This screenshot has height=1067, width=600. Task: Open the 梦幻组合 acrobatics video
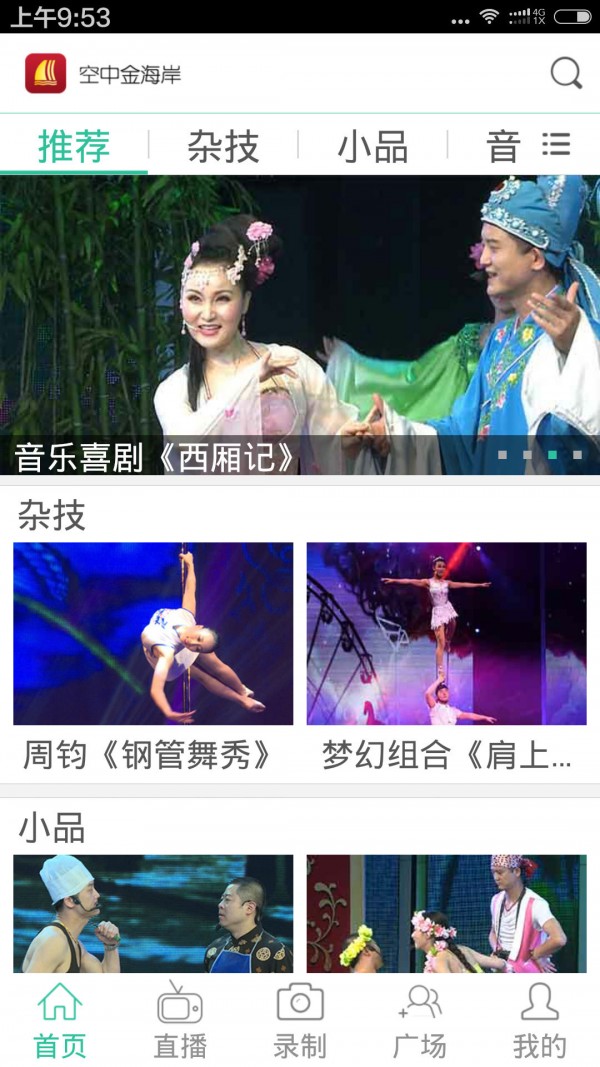click(x=446, y=634)
